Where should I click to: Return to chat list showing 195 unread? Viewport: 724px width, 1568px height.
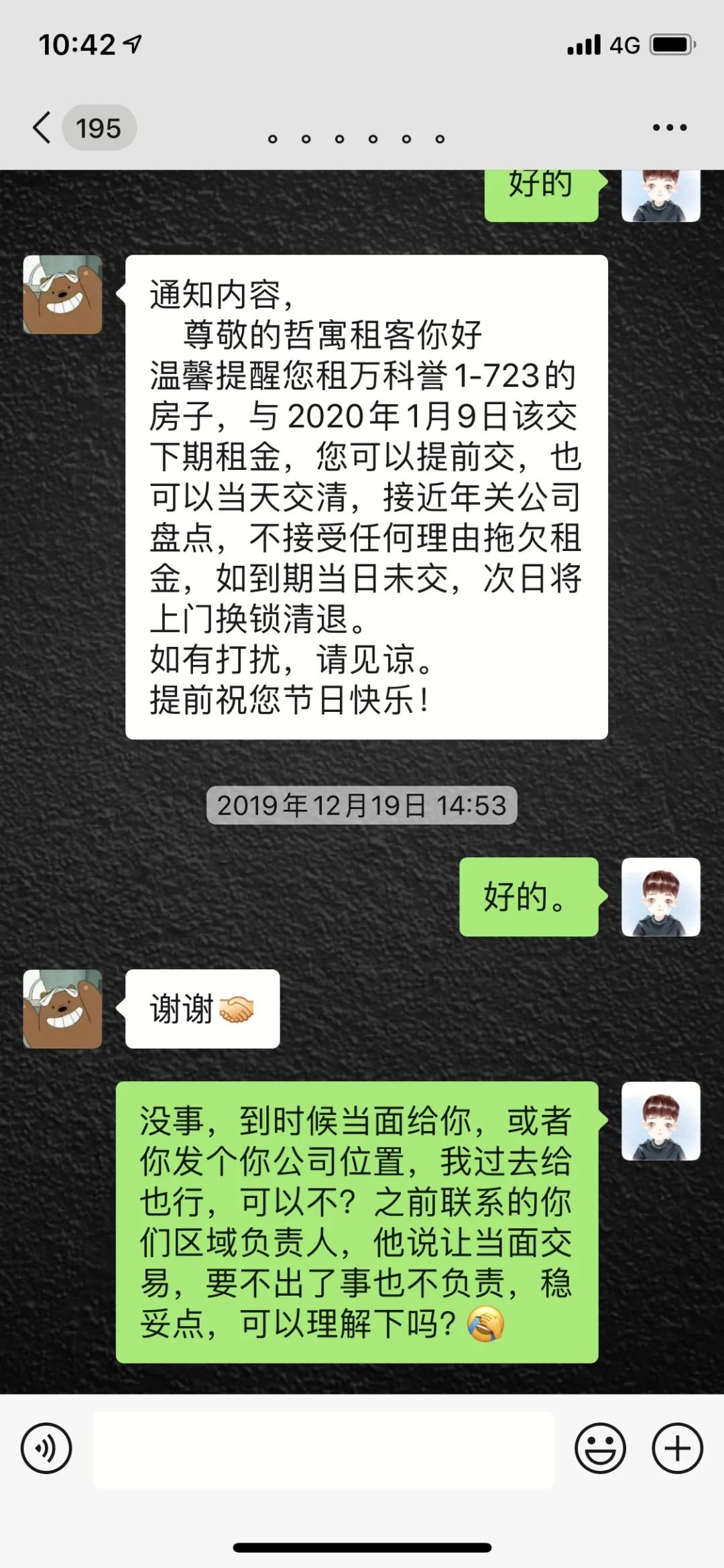99,127
